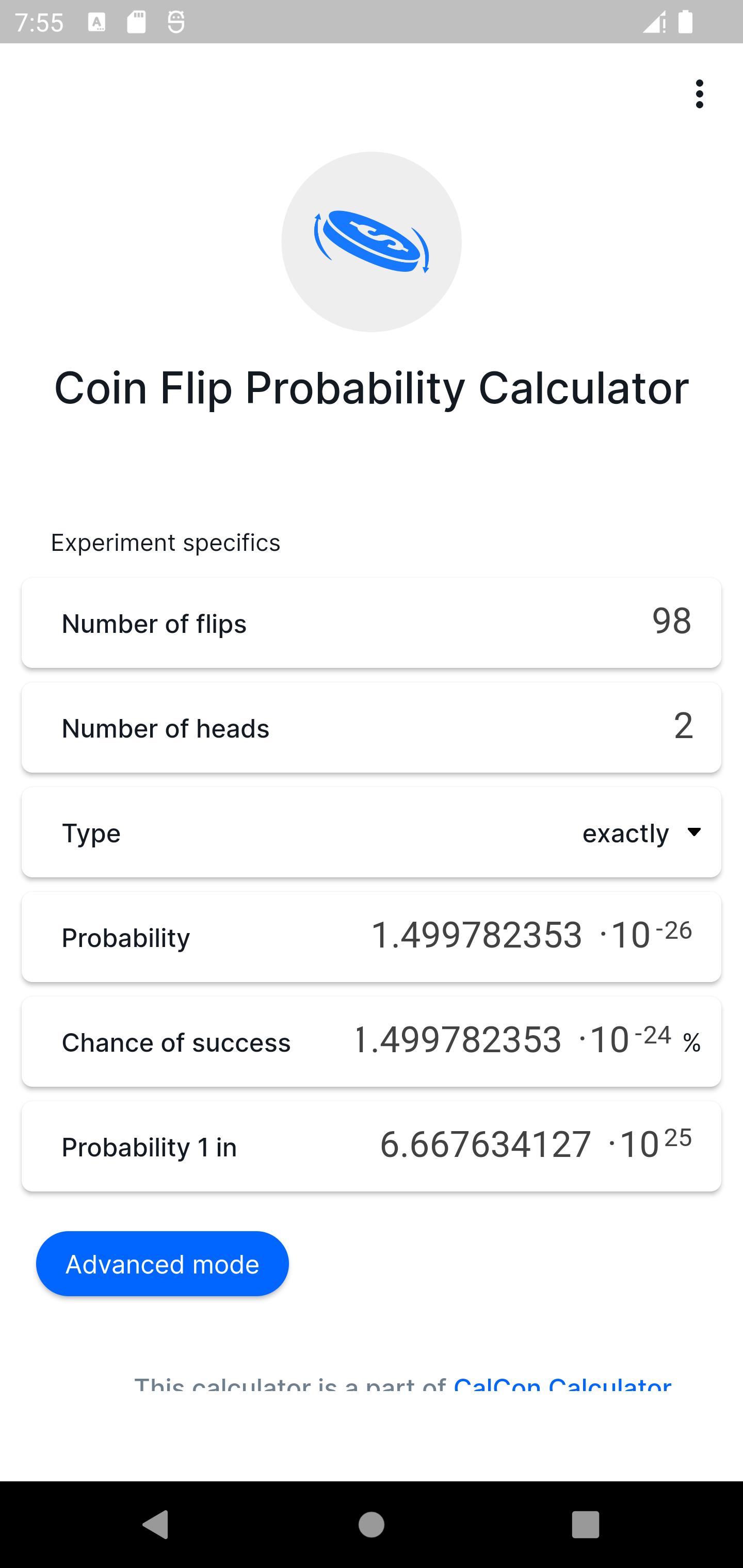Open the three-dot overflow menu

pos(699,94)
